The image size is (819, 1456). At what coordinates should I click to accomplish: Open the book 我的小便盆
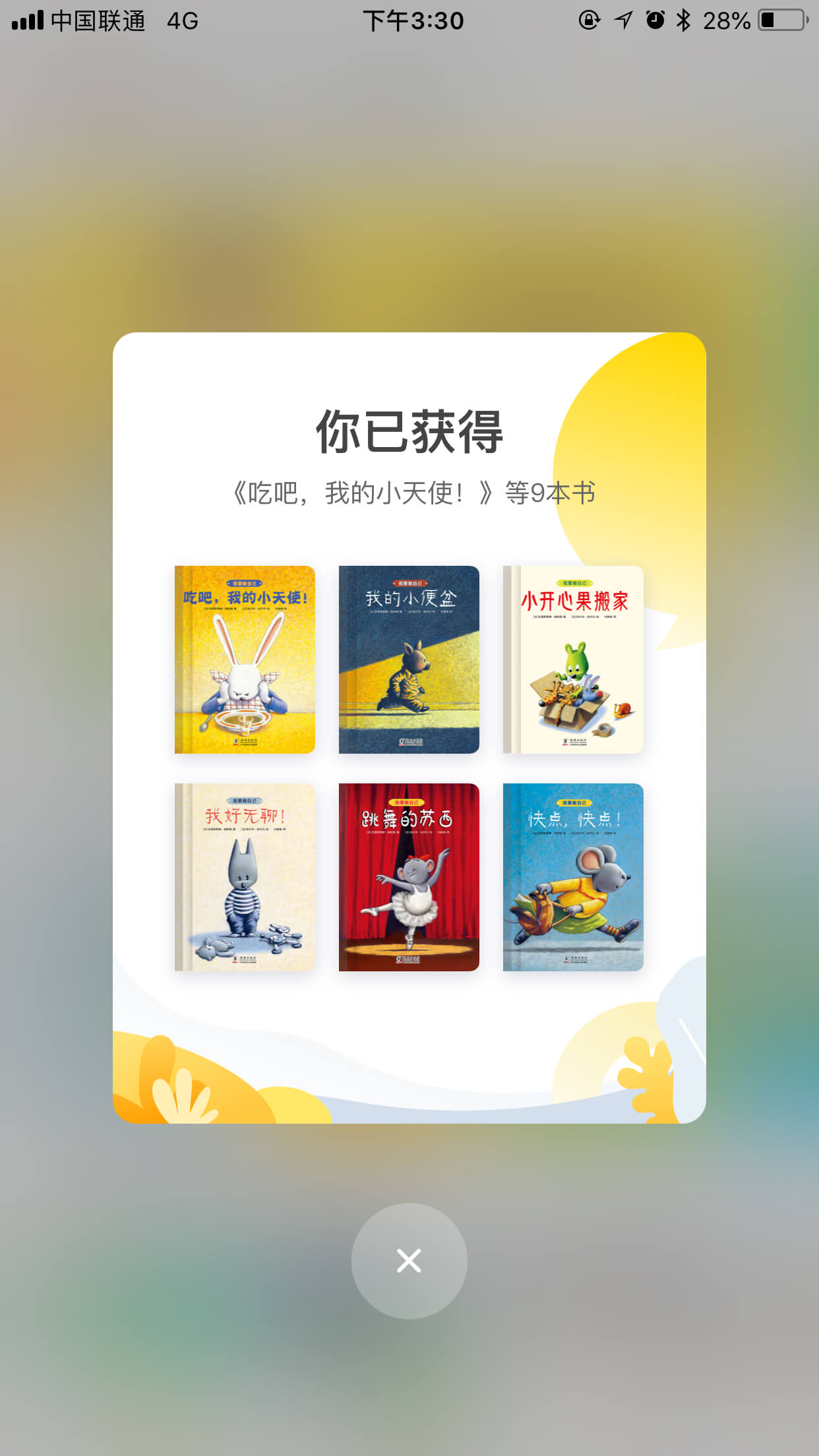coord(409,659)
